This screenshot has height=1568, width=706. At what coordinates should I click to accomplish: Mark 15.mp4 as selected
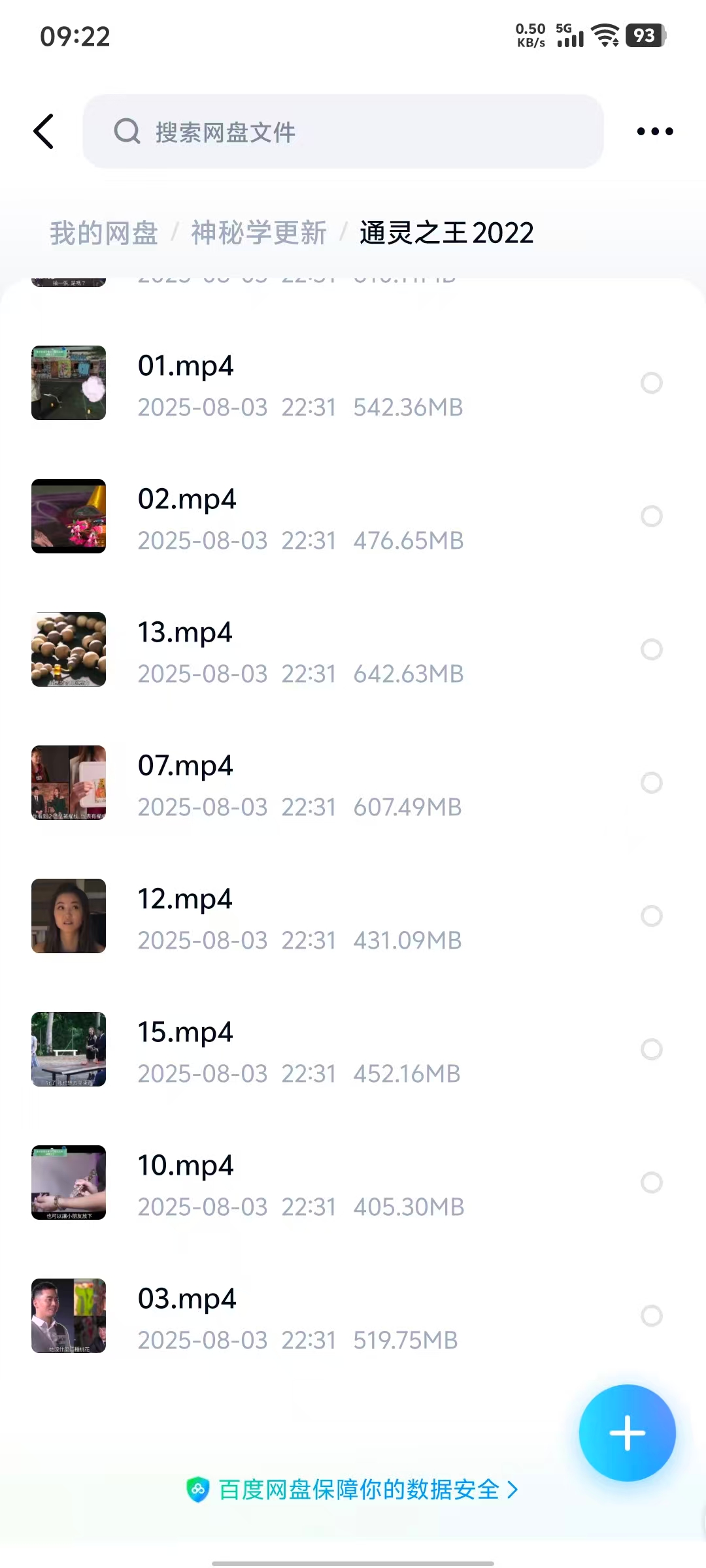(651, 1049)
